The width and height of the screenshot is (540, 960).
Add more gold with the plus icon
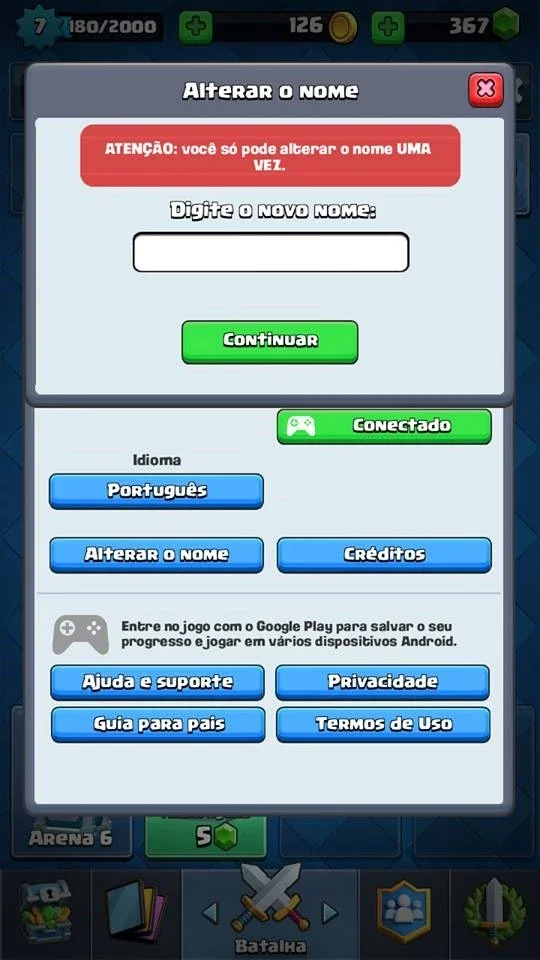click(x=195, y=27)
